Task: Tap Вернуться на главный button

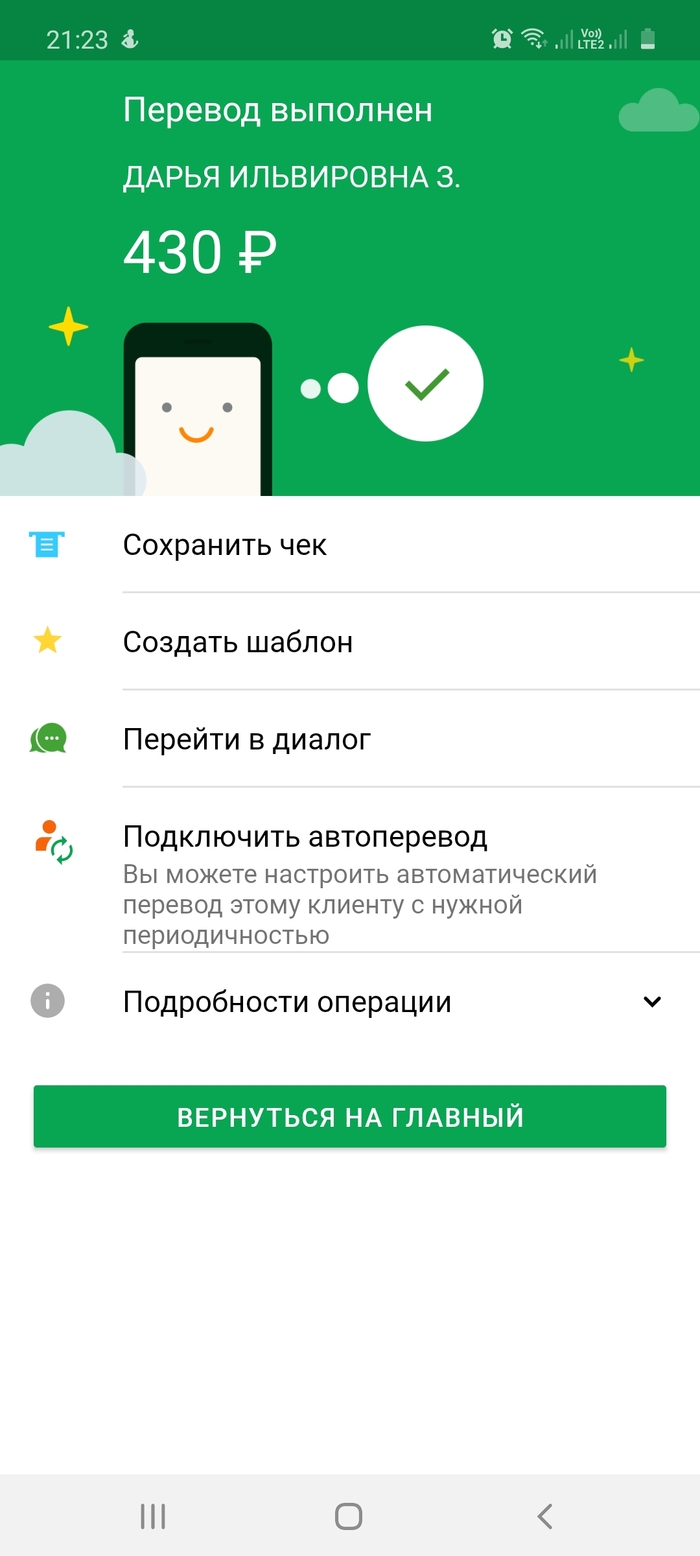Action: [350, 1116]
